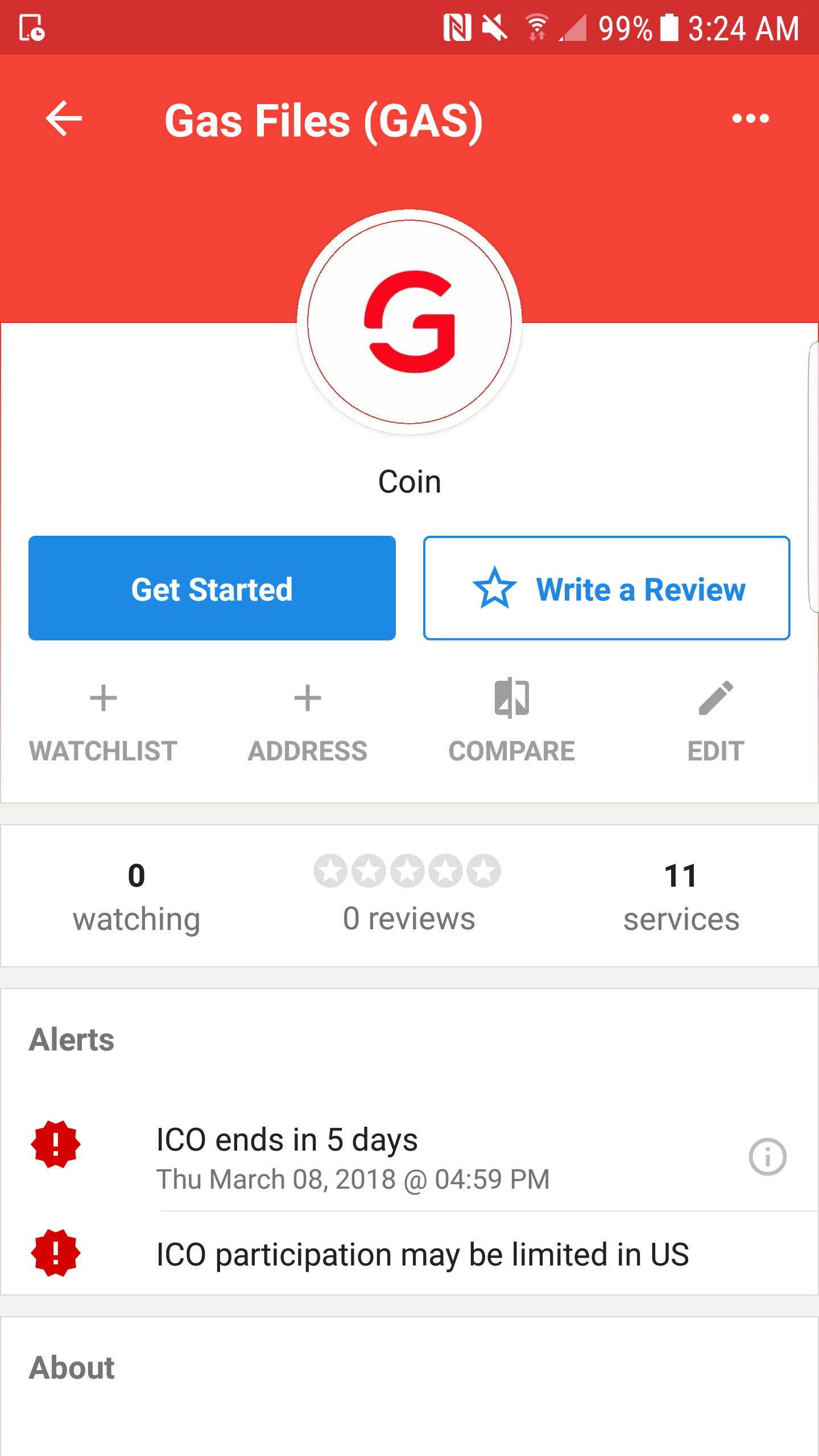819x1456 pixels.
Task: Open the info icon on the ICO ends alert
Action: pos(767,1156)
